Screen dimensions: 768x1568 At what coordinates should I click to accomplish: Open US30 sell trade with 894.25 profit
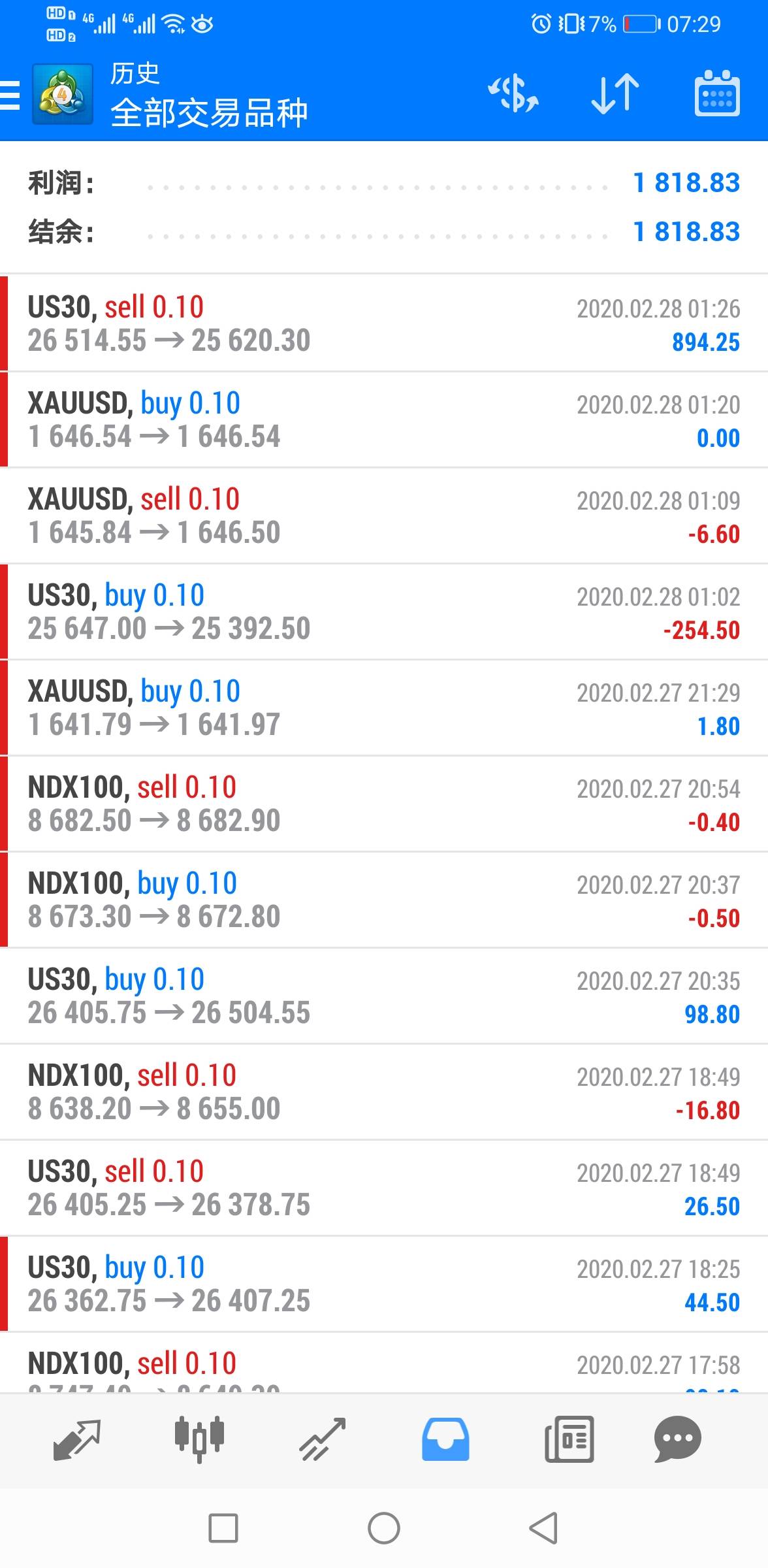pos(384,324)
